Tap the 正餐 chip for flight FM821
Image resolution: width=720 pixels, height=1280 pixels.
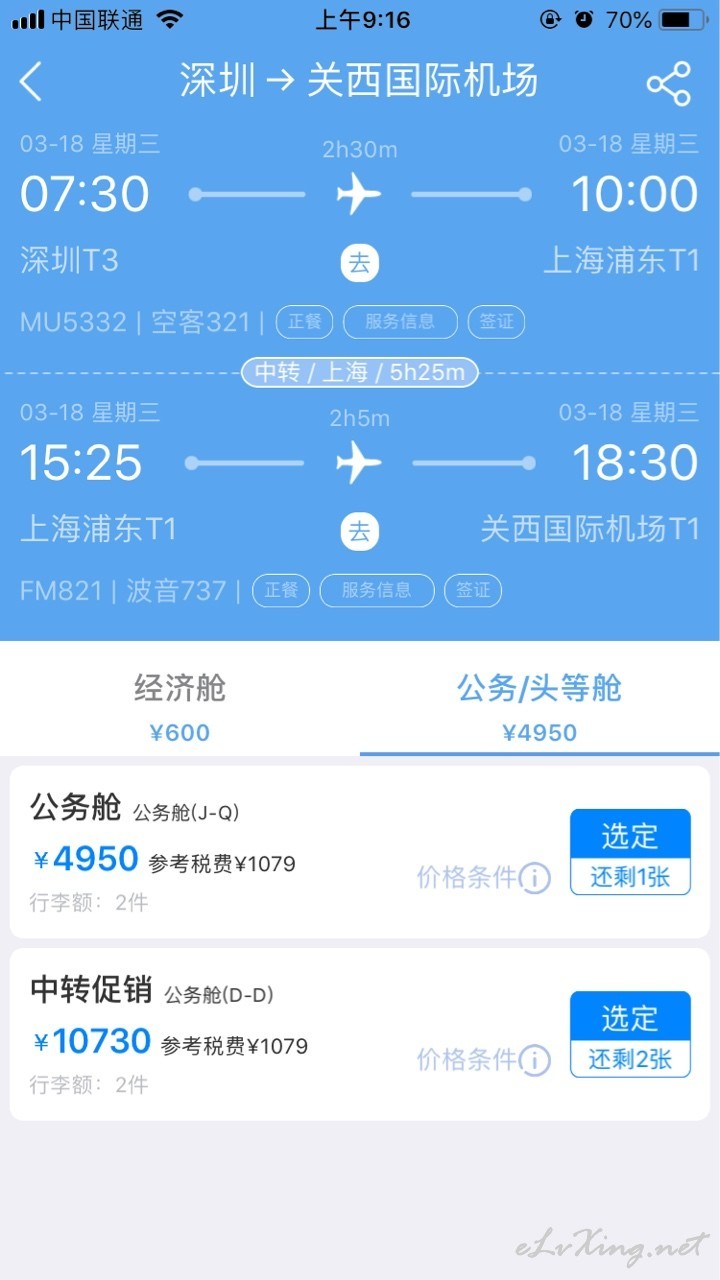tap(281, 590)
